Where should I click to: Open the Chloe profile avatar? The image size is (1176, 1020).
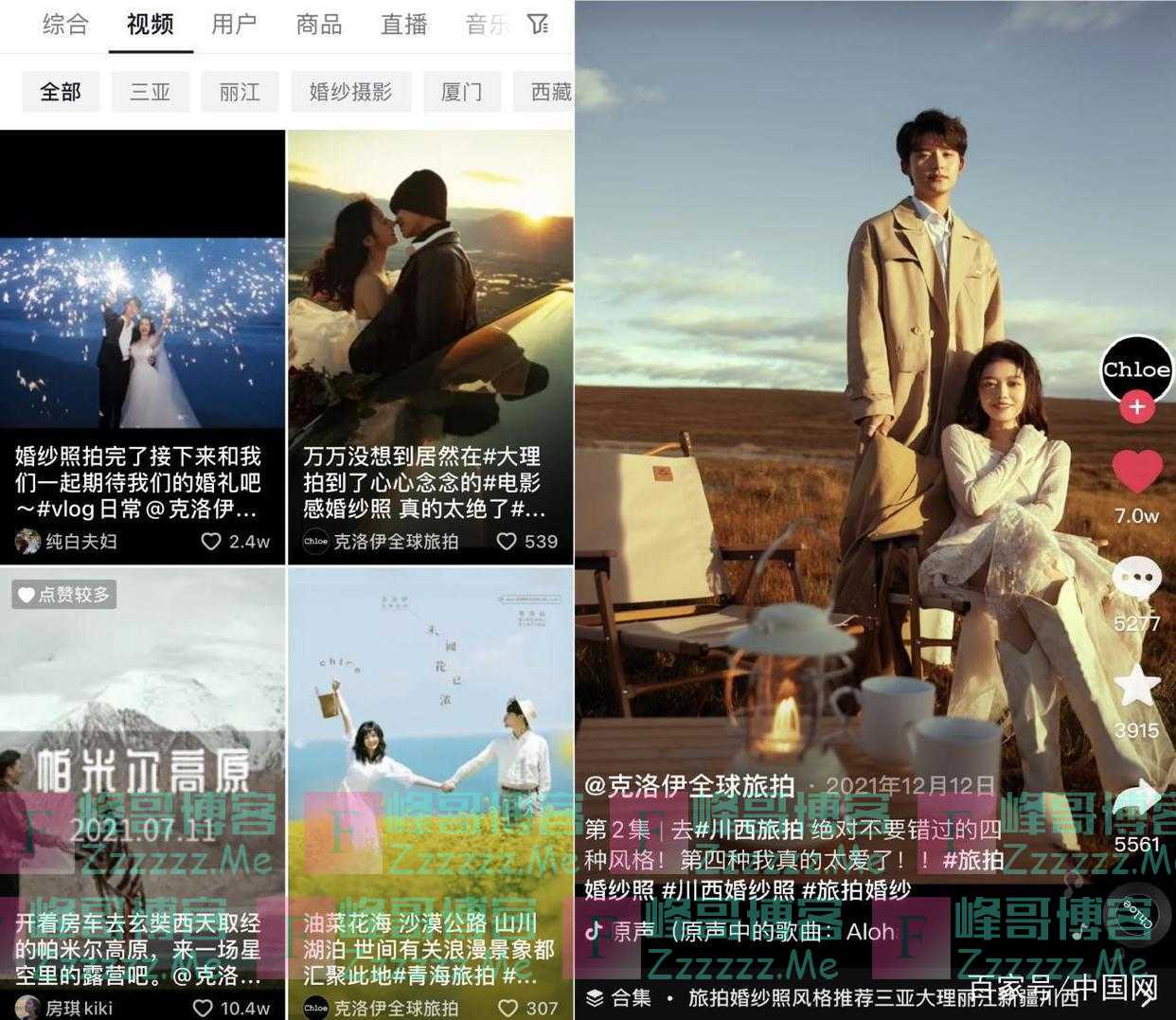point(1136,369)
